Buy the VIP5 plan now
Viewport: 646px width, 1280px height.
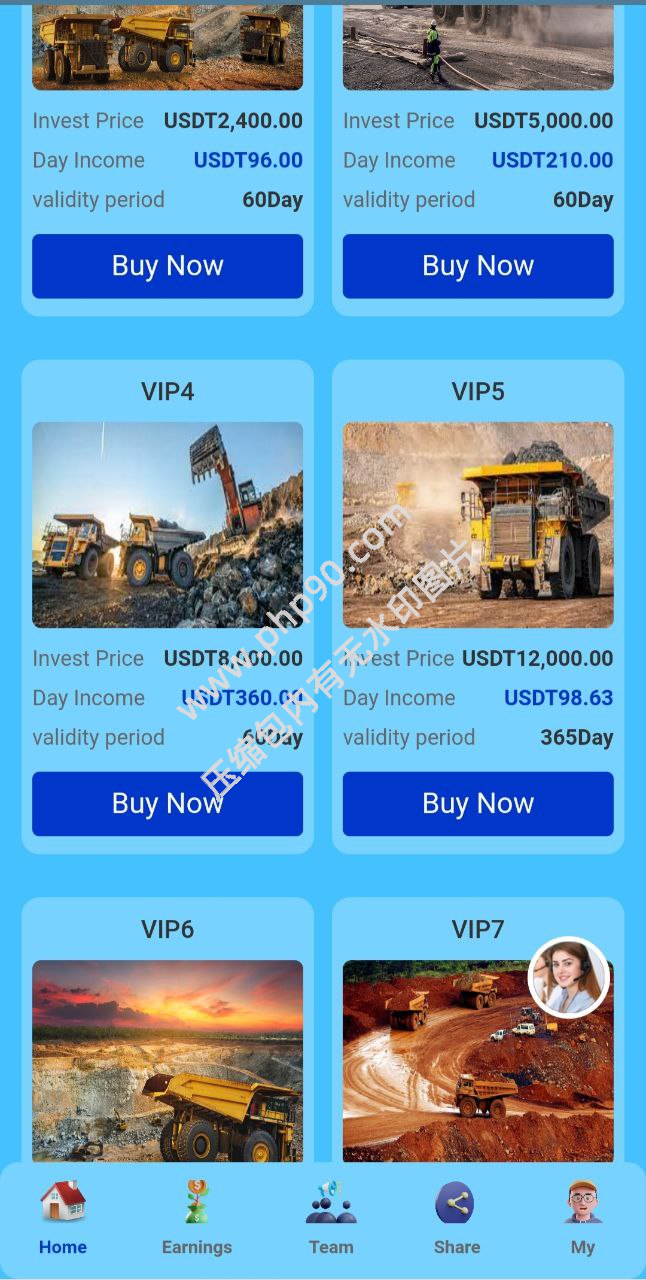pyautogui.click(x=478, y=803)
